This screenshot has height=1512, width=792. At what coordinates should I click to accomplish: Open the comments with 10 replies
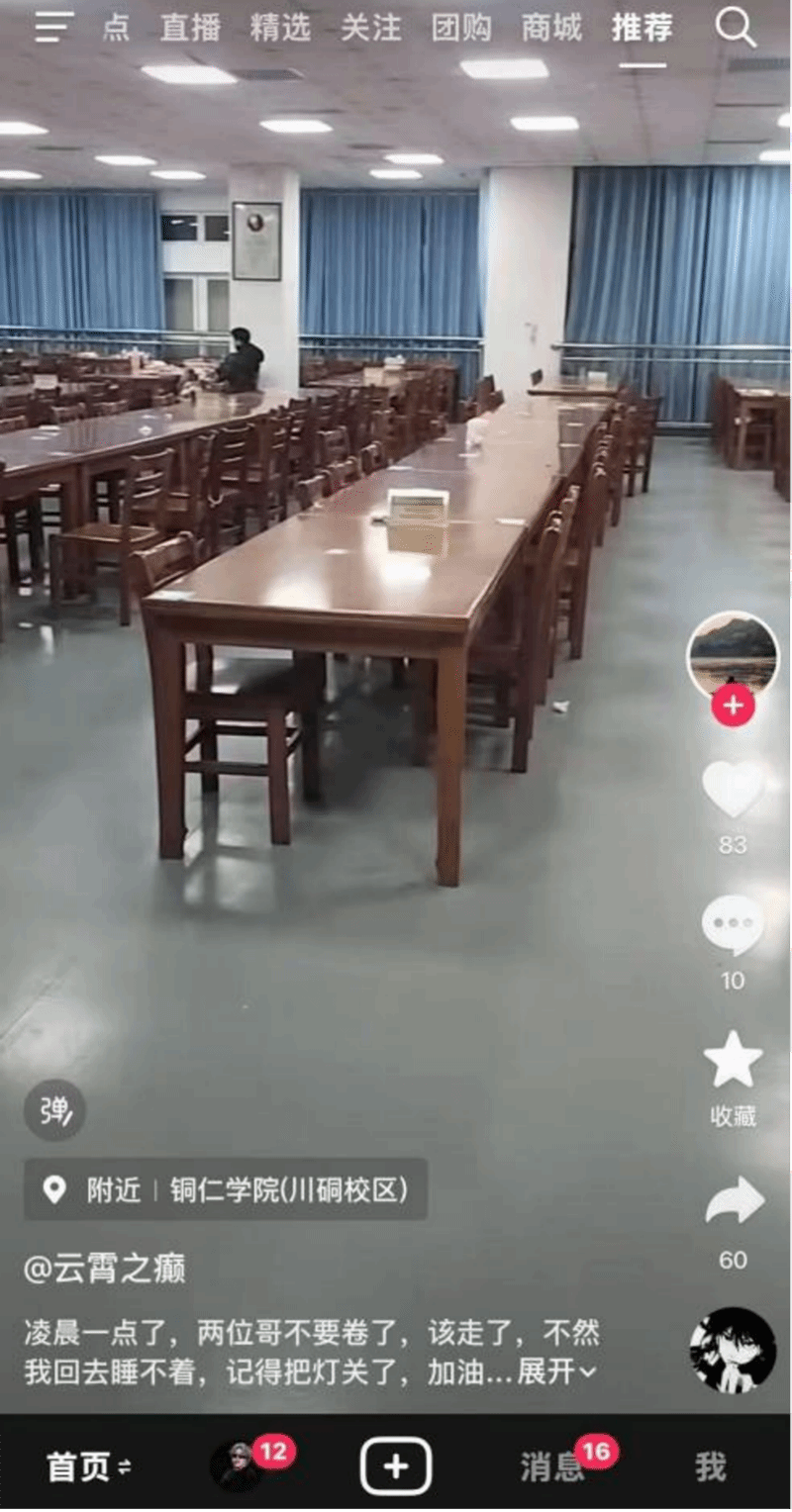coord(733,926)
